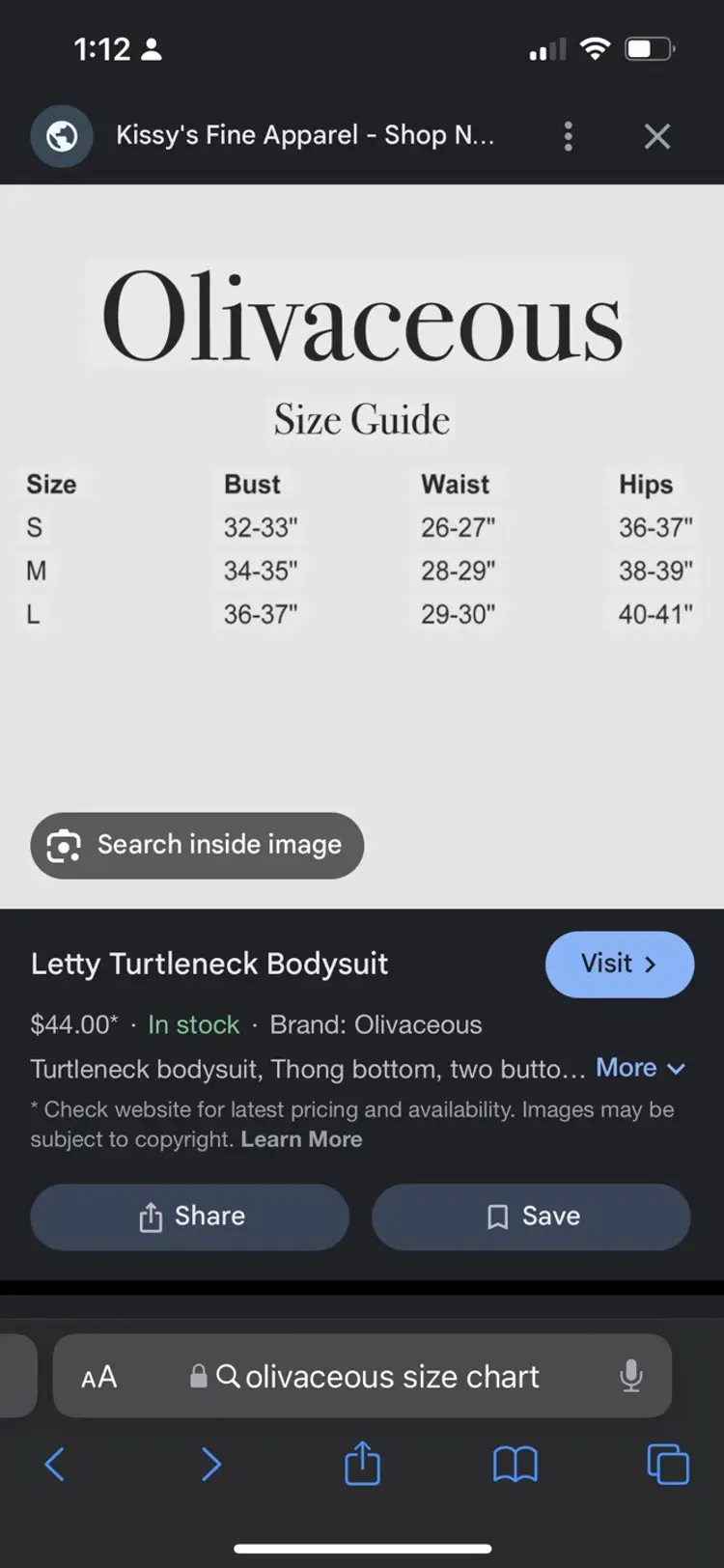Image resolution: width=724 pixels, height=1568 pixels.
Task: Open the AA reader settings
Action: [98, 1377]
